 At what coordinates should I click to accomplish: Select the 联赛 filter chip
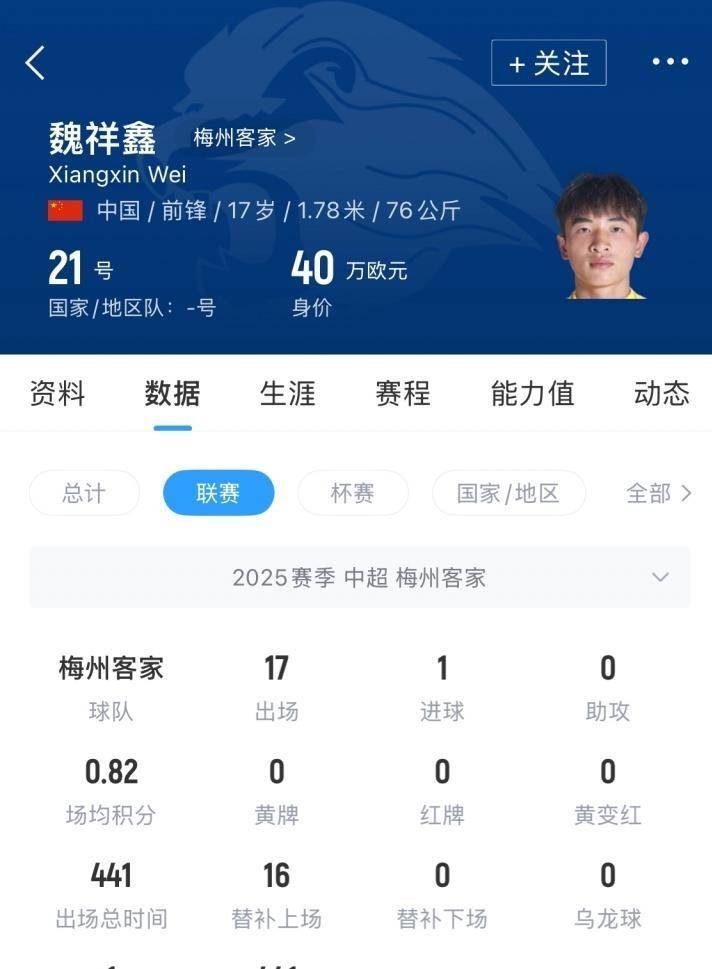(218, 493)
